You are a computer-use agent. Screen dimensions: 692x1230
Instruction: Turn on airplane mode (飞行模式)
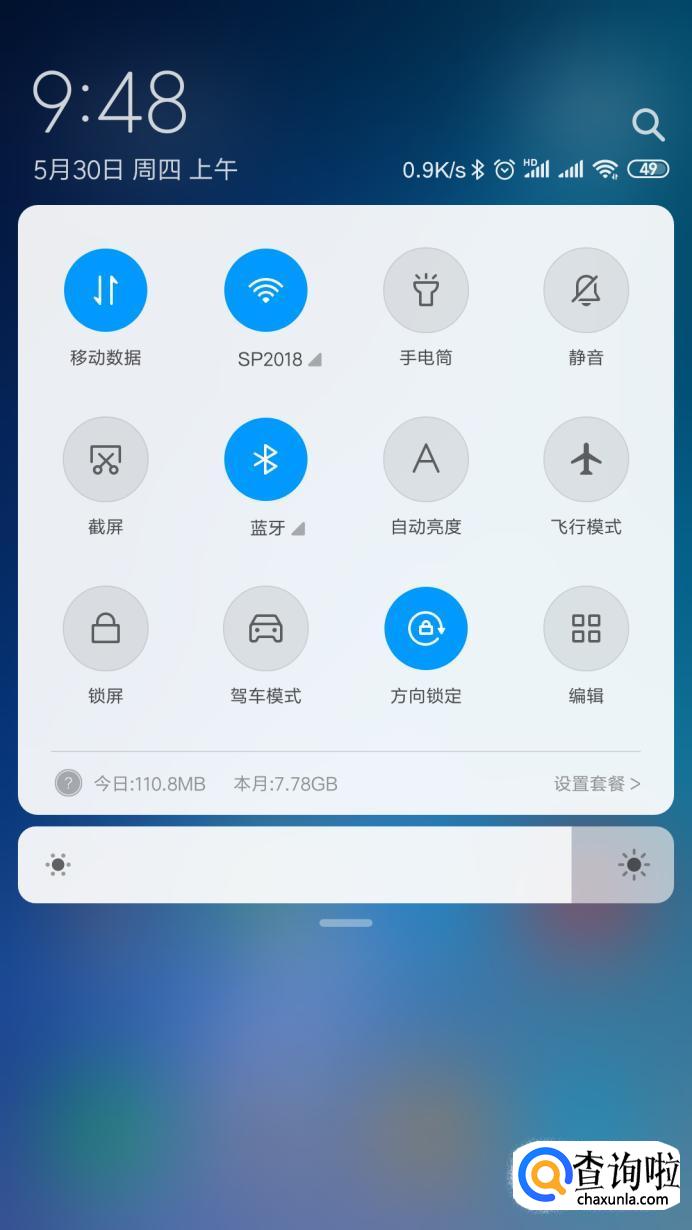(586, 460)
